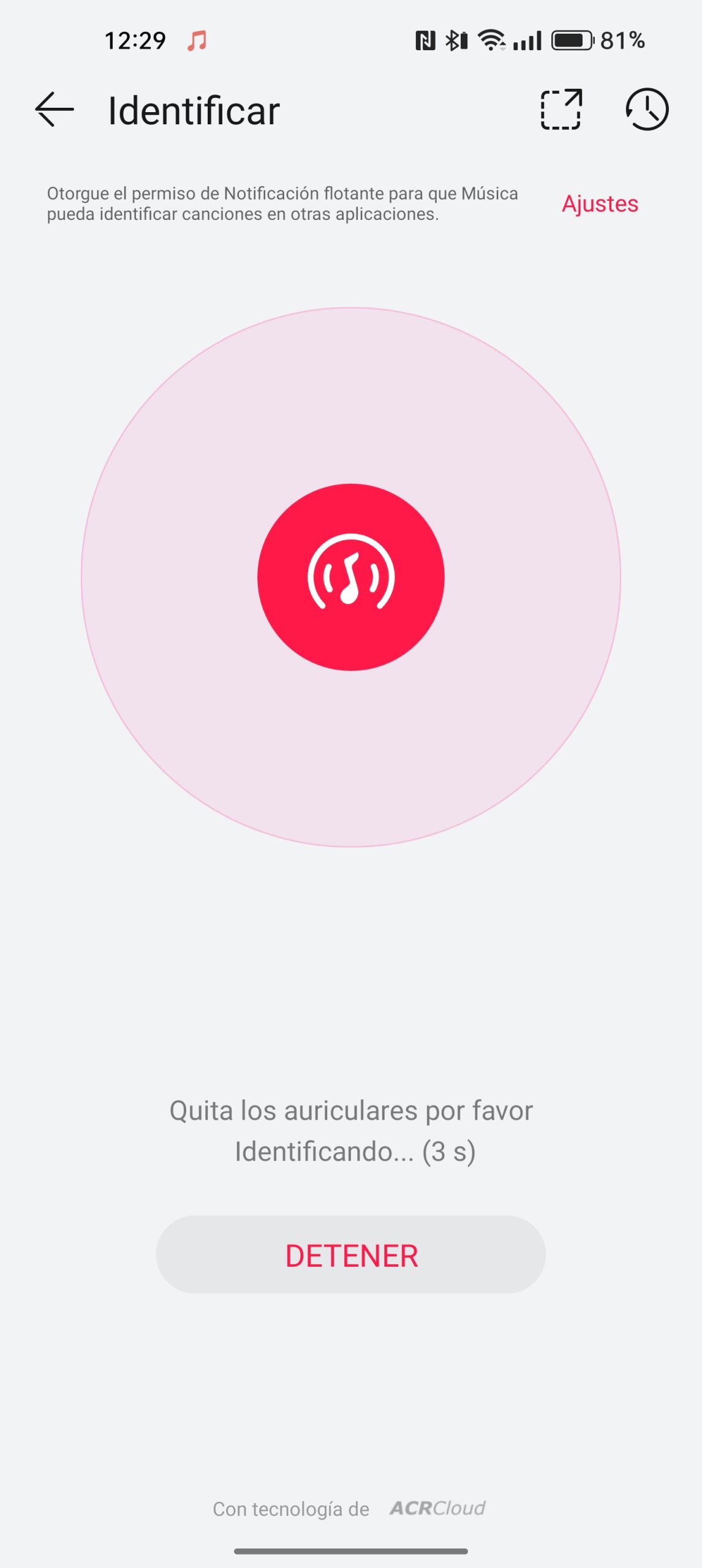Open the identification history clock icon

(x=646, y=110)
